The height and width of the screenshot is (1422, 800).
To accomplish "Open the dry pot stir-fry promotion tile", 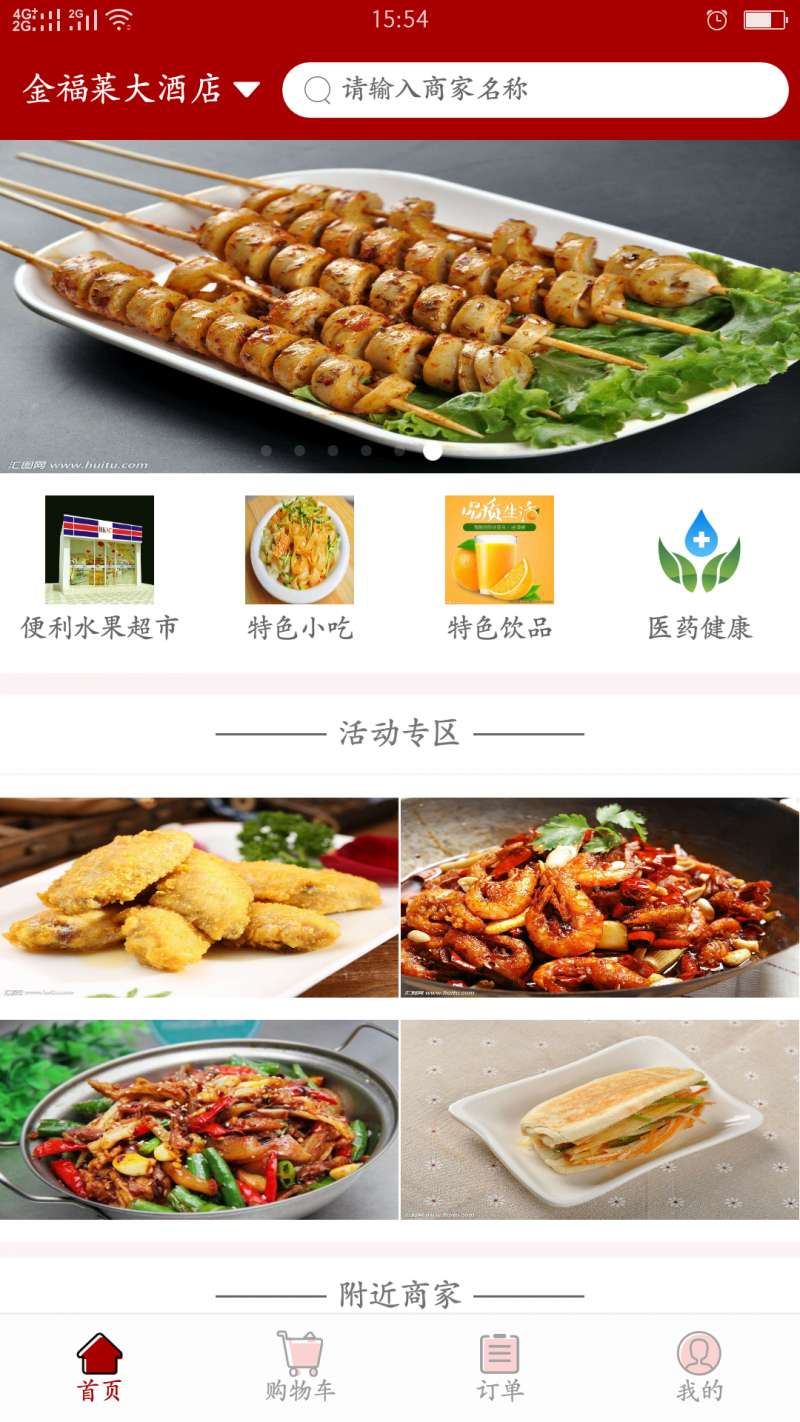I will 199,1119.
